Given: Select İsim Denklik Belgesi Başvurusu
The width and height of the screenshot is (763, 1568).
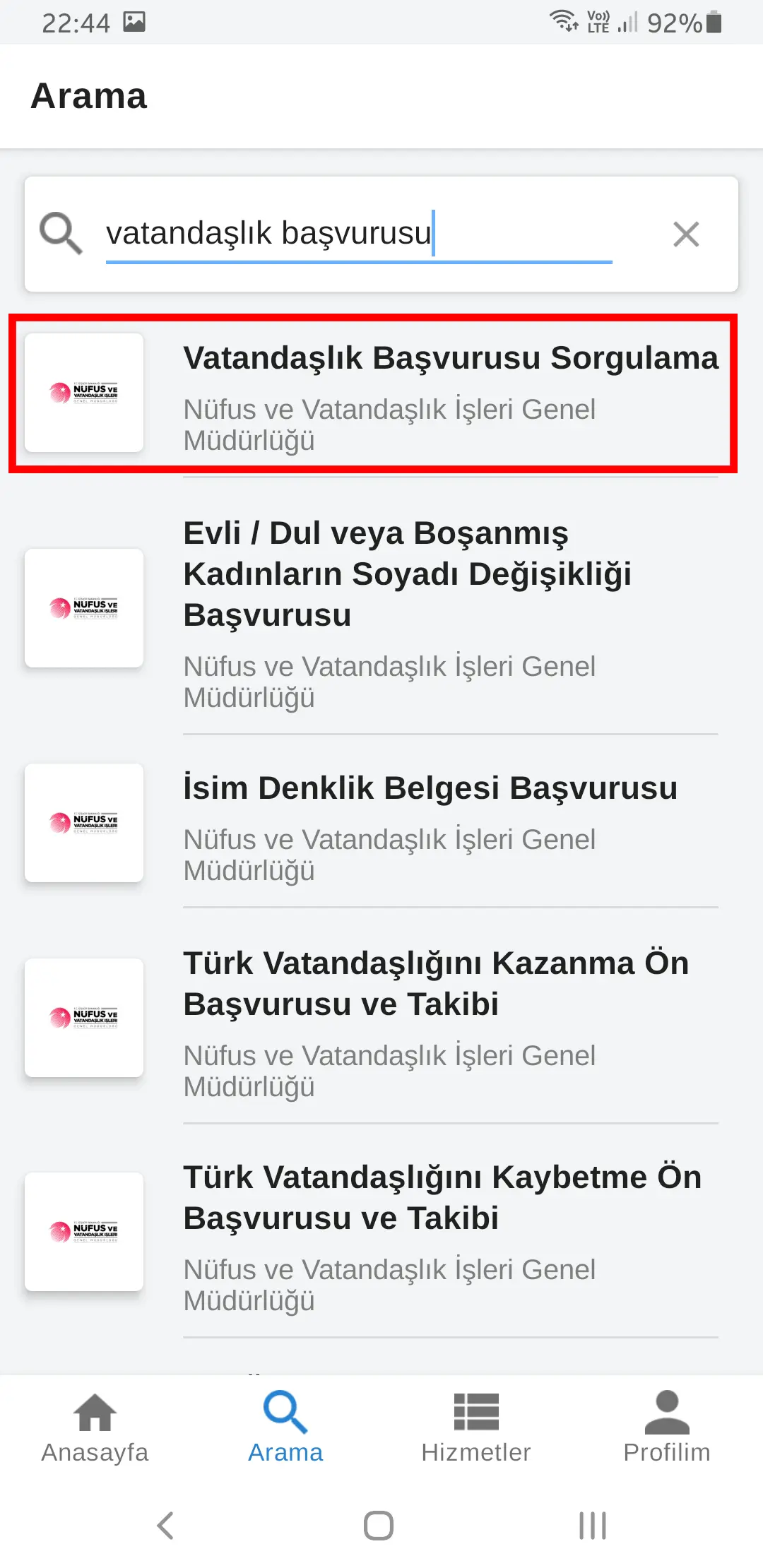Looking at the screenshot, I should point(449,824).
